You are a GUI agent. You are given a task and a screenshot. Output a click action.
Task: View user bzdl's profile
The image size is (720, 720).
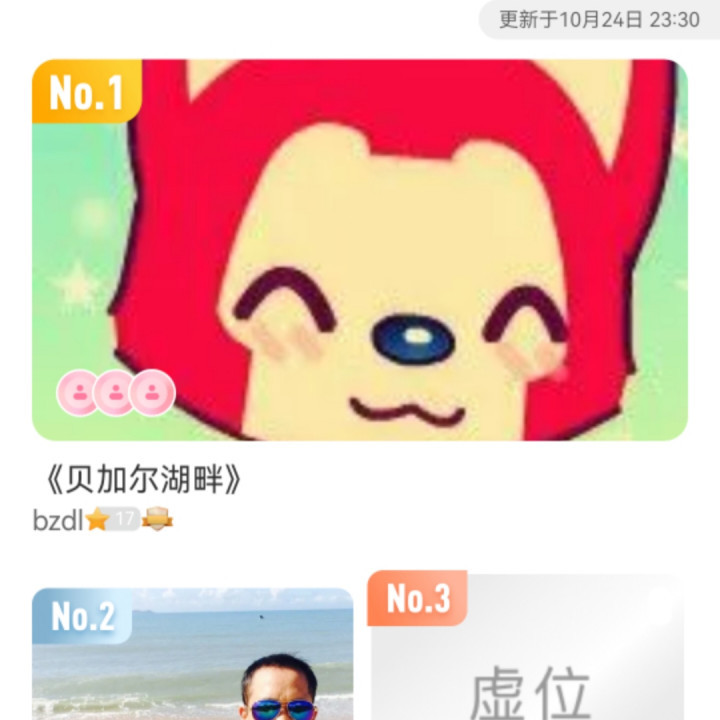pyautogui.click(x=58, y=520)
